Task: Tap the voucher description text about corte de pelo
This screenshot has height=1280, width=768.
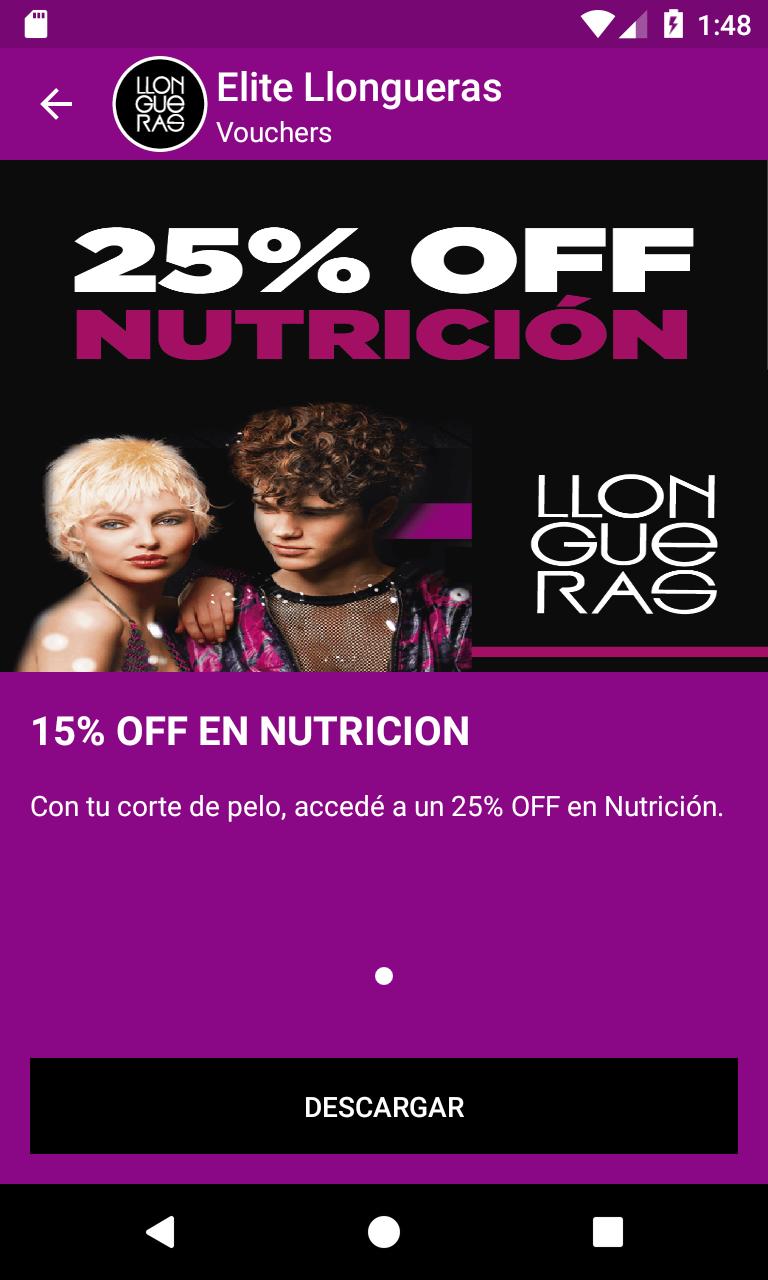Action: tap(380, 803)
